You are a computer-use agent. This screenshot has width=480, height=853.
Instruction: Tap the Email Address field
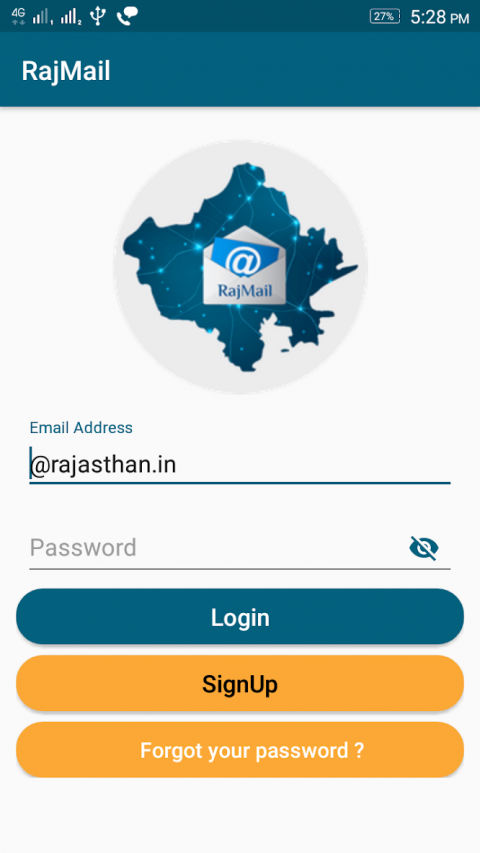point(239,465)
